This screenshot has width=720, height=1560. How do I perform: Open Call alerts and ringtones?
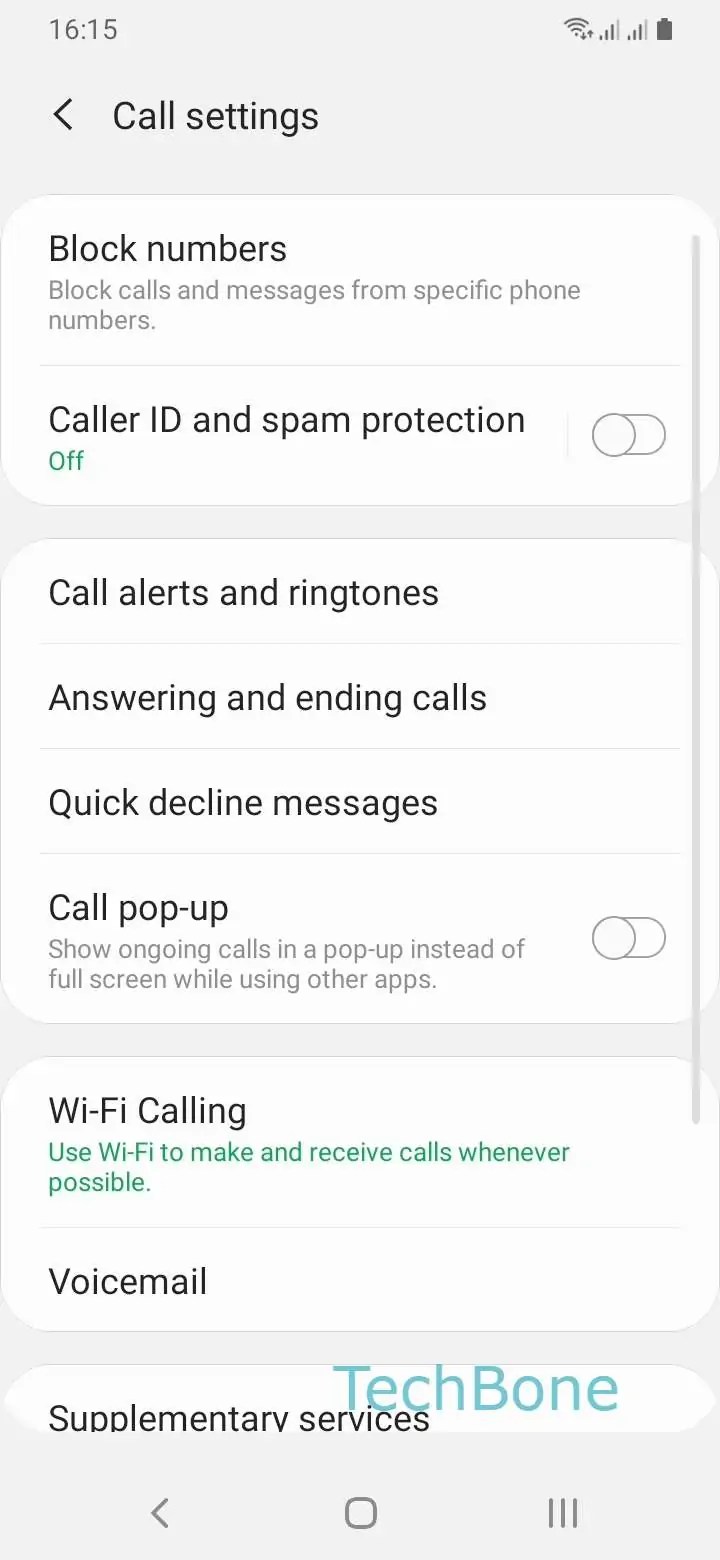pos(360,593)
